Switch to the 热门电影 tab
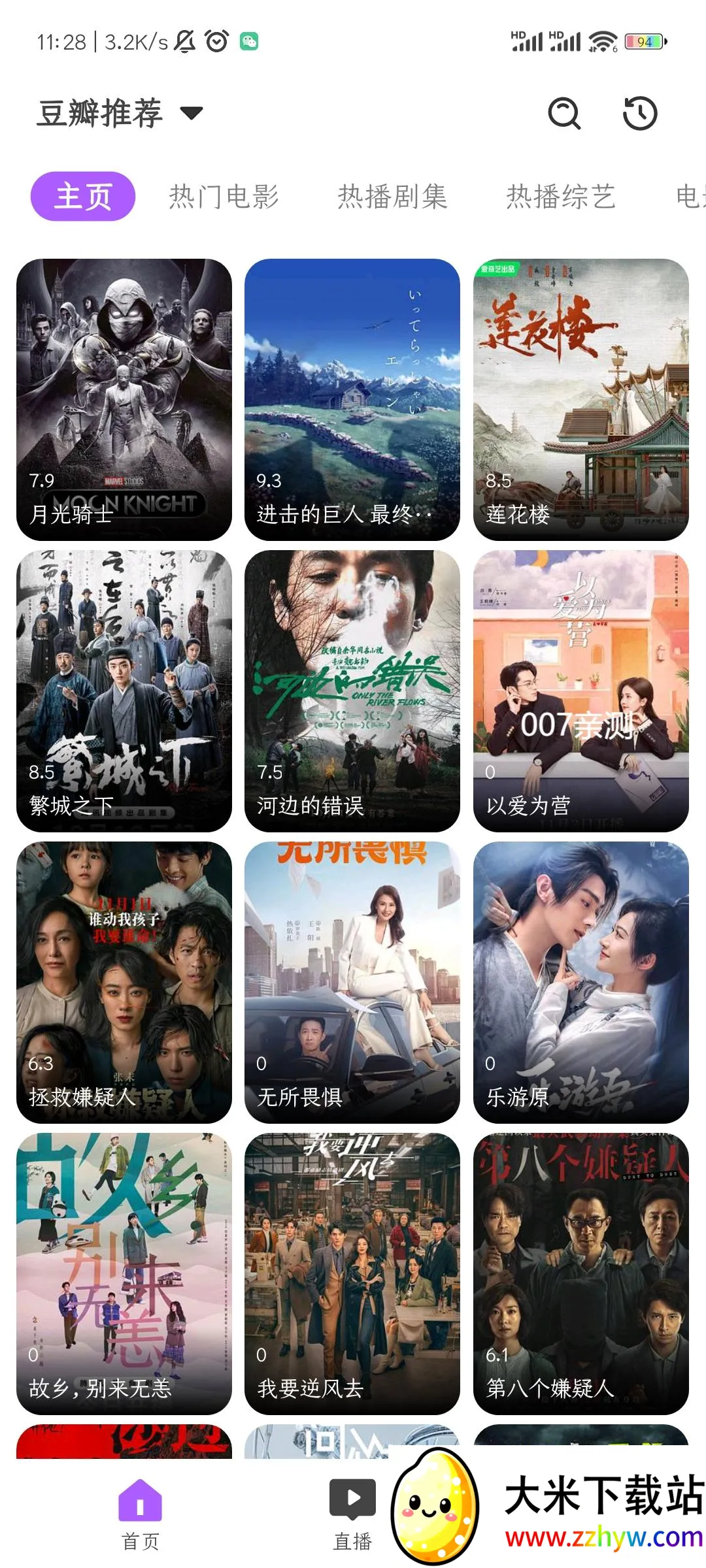Screen dimensions: 706x1568 click(224, 197)
